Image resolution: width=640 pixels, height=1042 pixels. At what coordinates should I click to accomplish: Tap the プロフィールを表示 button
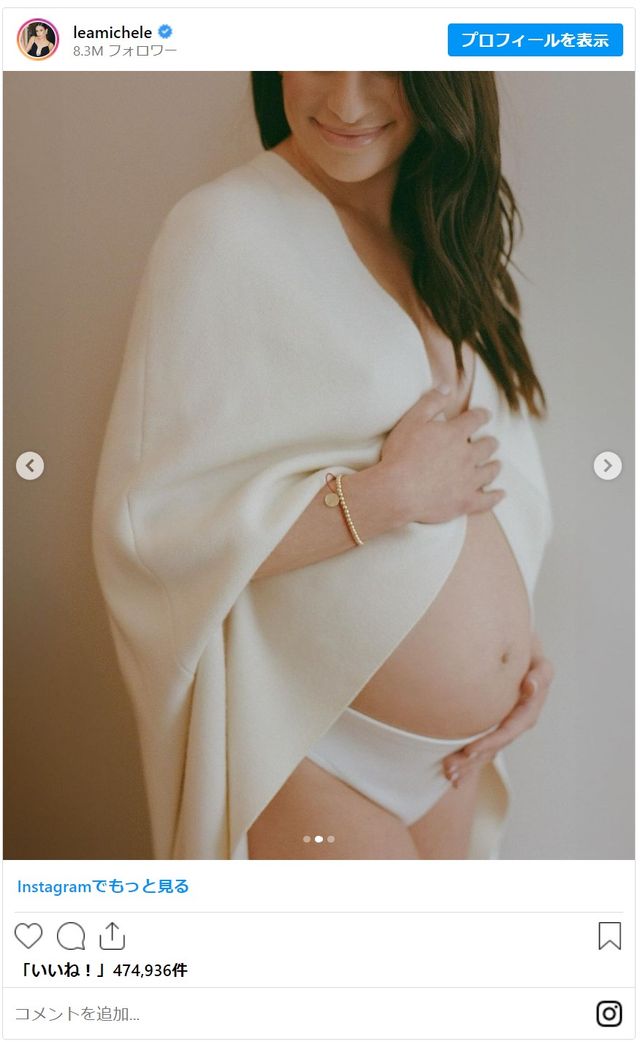(x=535, y=40)
